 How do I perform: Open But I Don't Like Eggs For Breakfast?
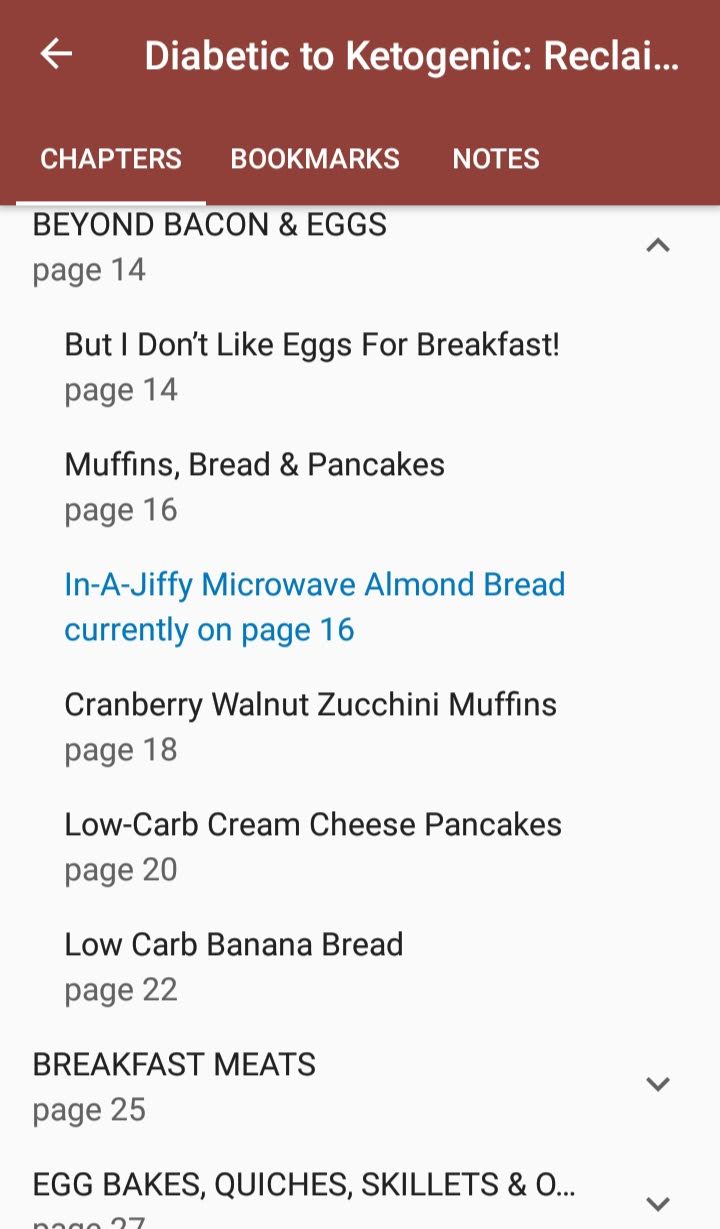pos(312,366)
